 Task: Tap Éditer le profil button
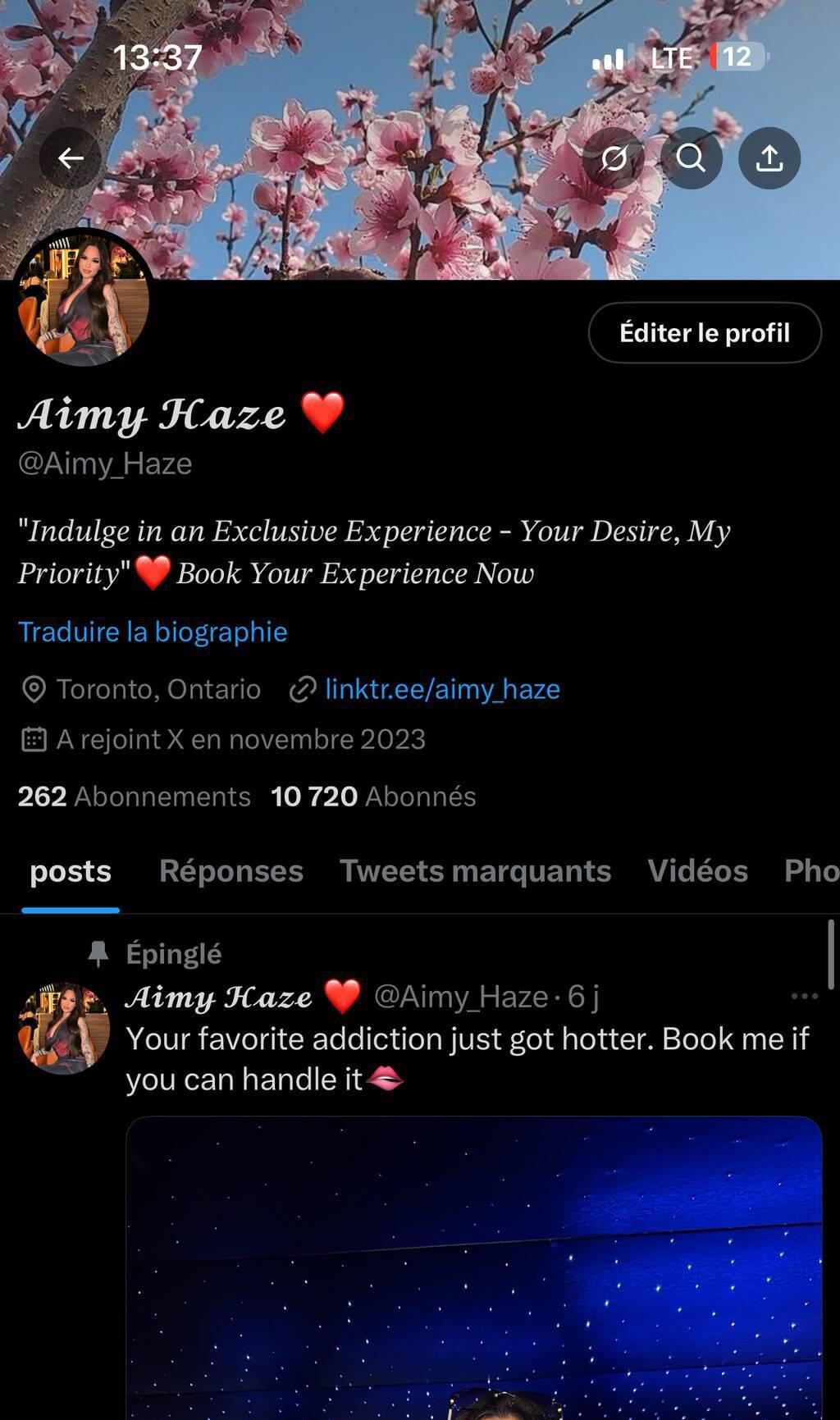(704, 333)
